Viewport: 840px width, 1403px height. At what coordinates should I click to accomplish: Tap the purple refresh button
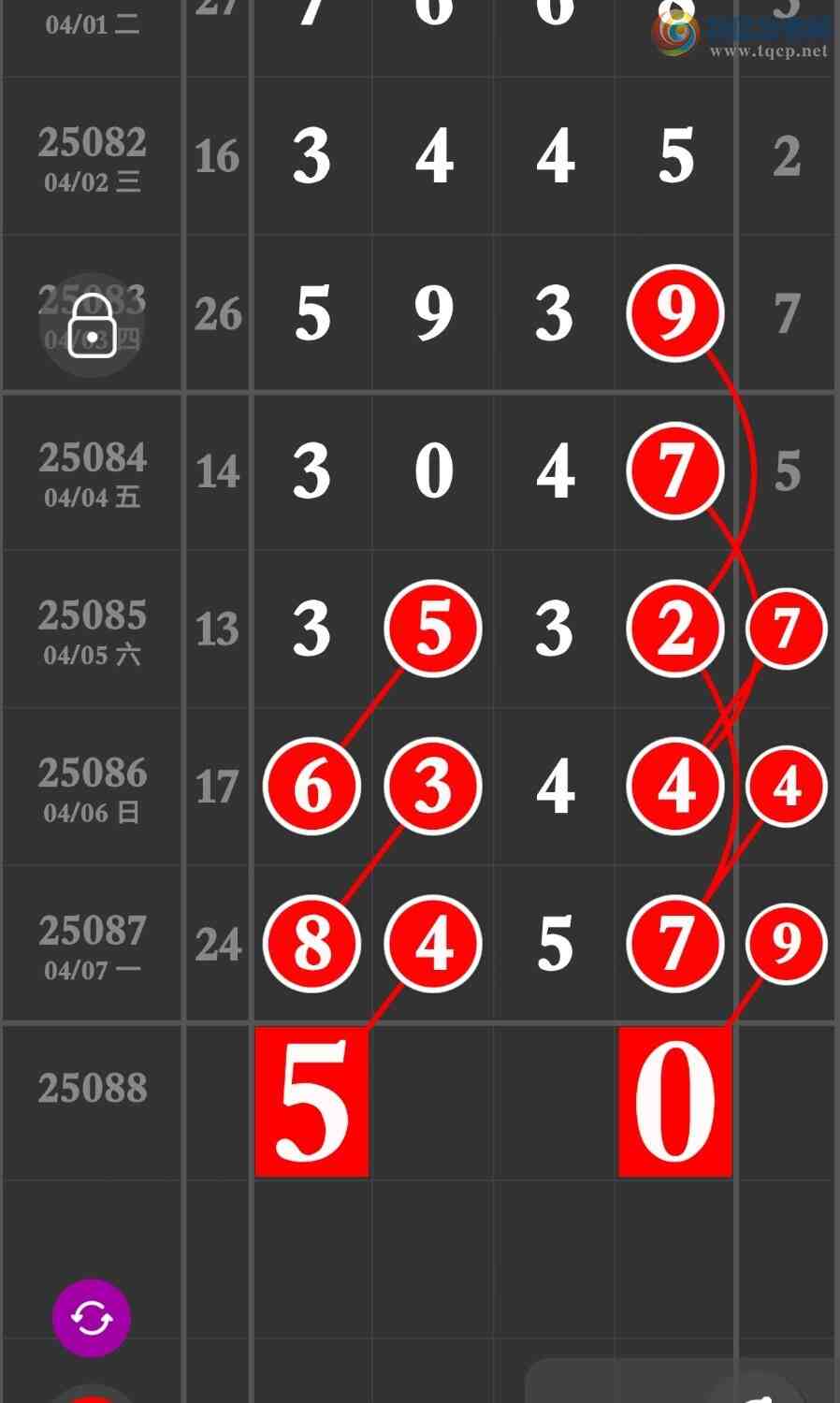pos(91,1318)
